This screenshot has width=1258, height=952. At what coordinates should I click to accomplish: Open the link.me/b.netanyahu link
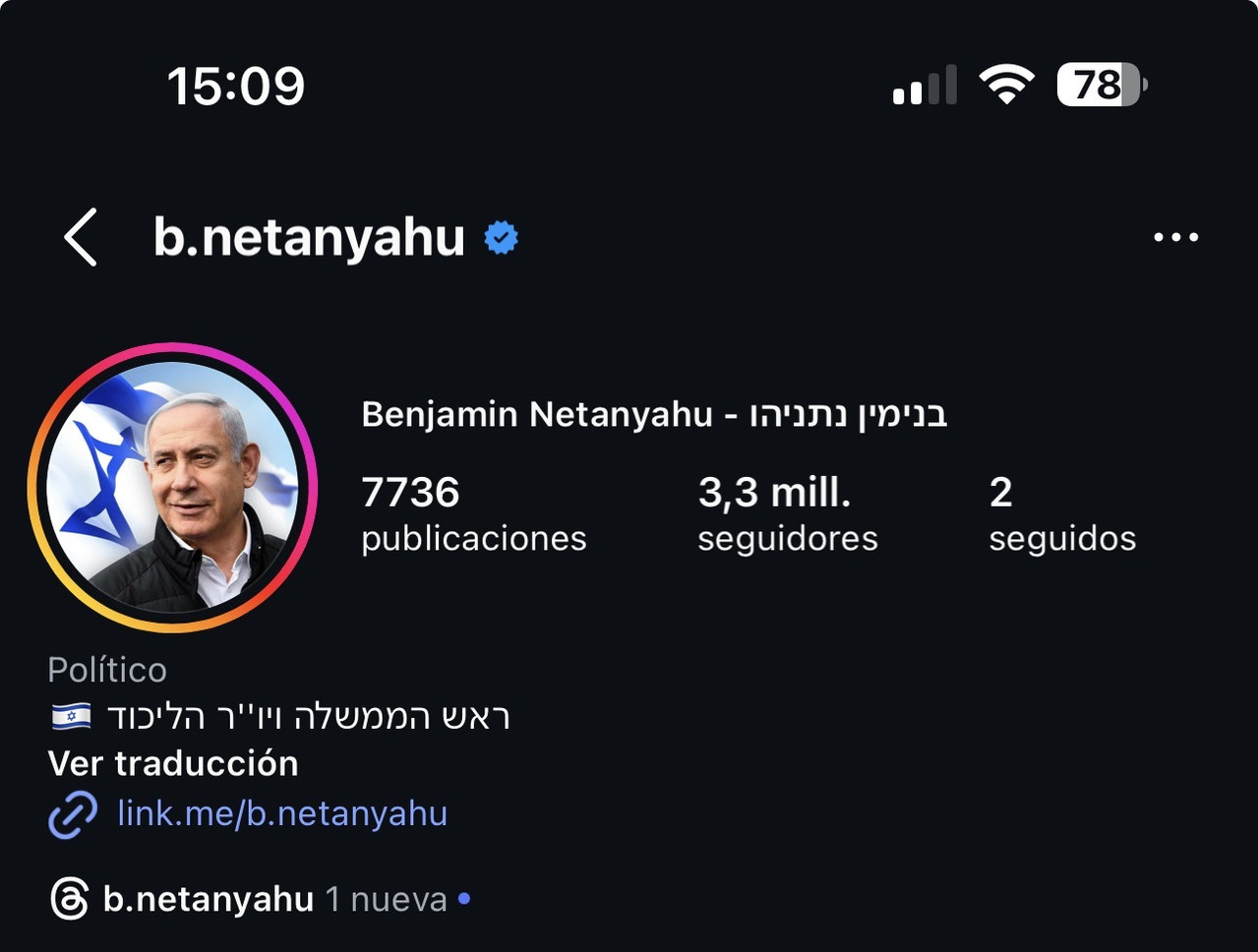(281, 813)
